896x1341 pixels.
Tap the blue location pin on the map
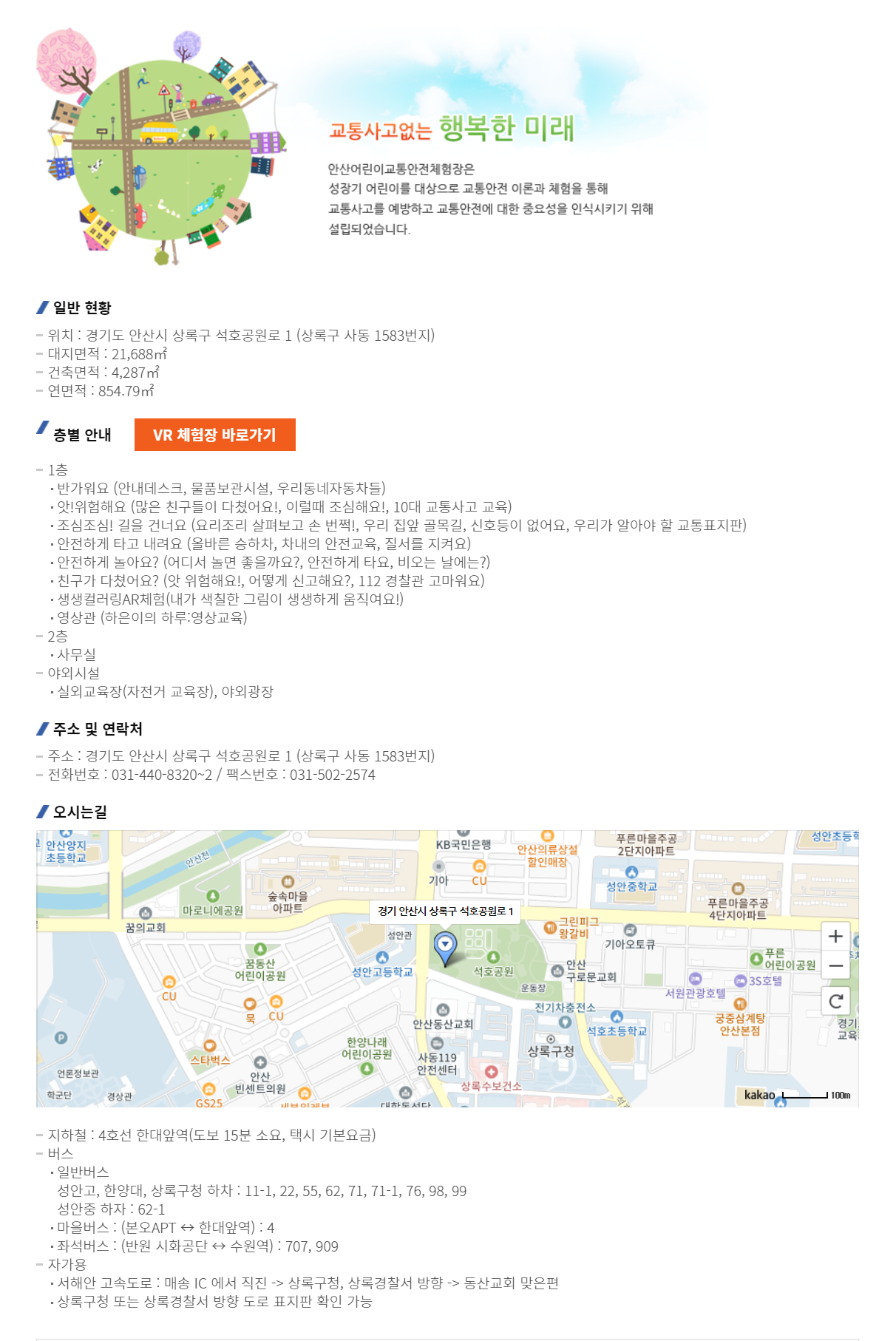pos(445,946)
